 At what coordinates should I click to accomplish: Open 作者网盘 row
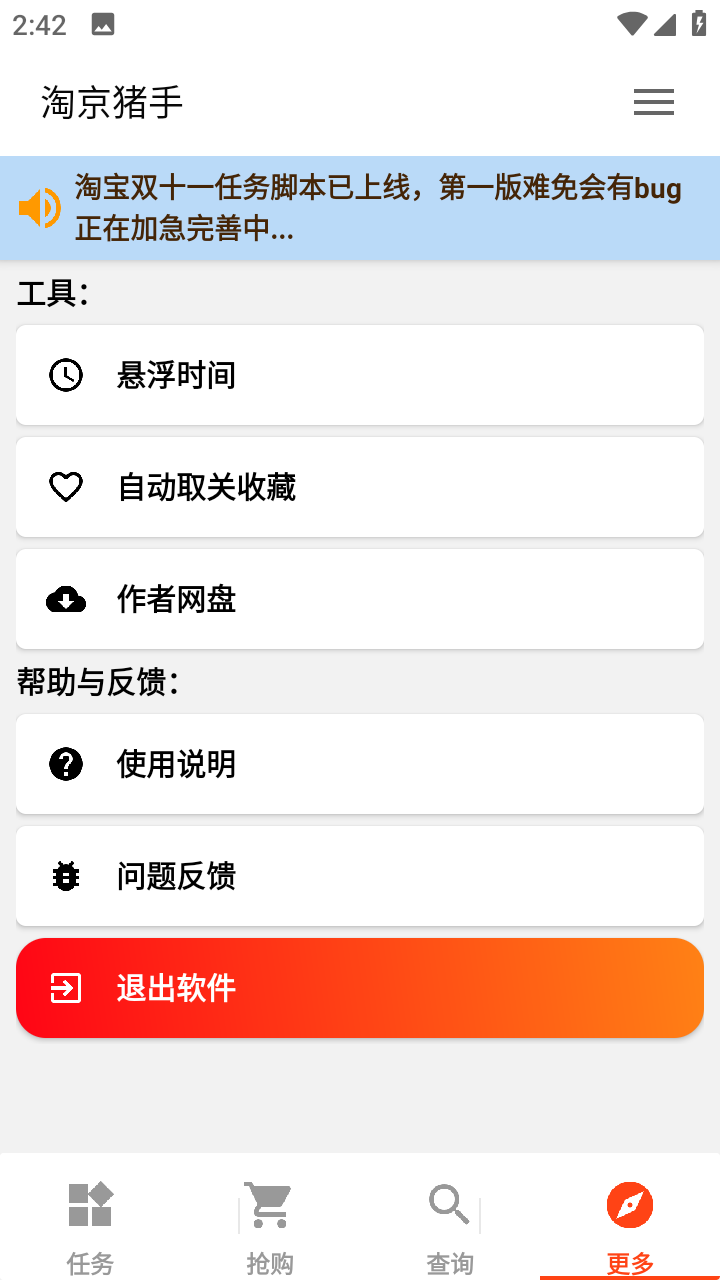[360, 599]
